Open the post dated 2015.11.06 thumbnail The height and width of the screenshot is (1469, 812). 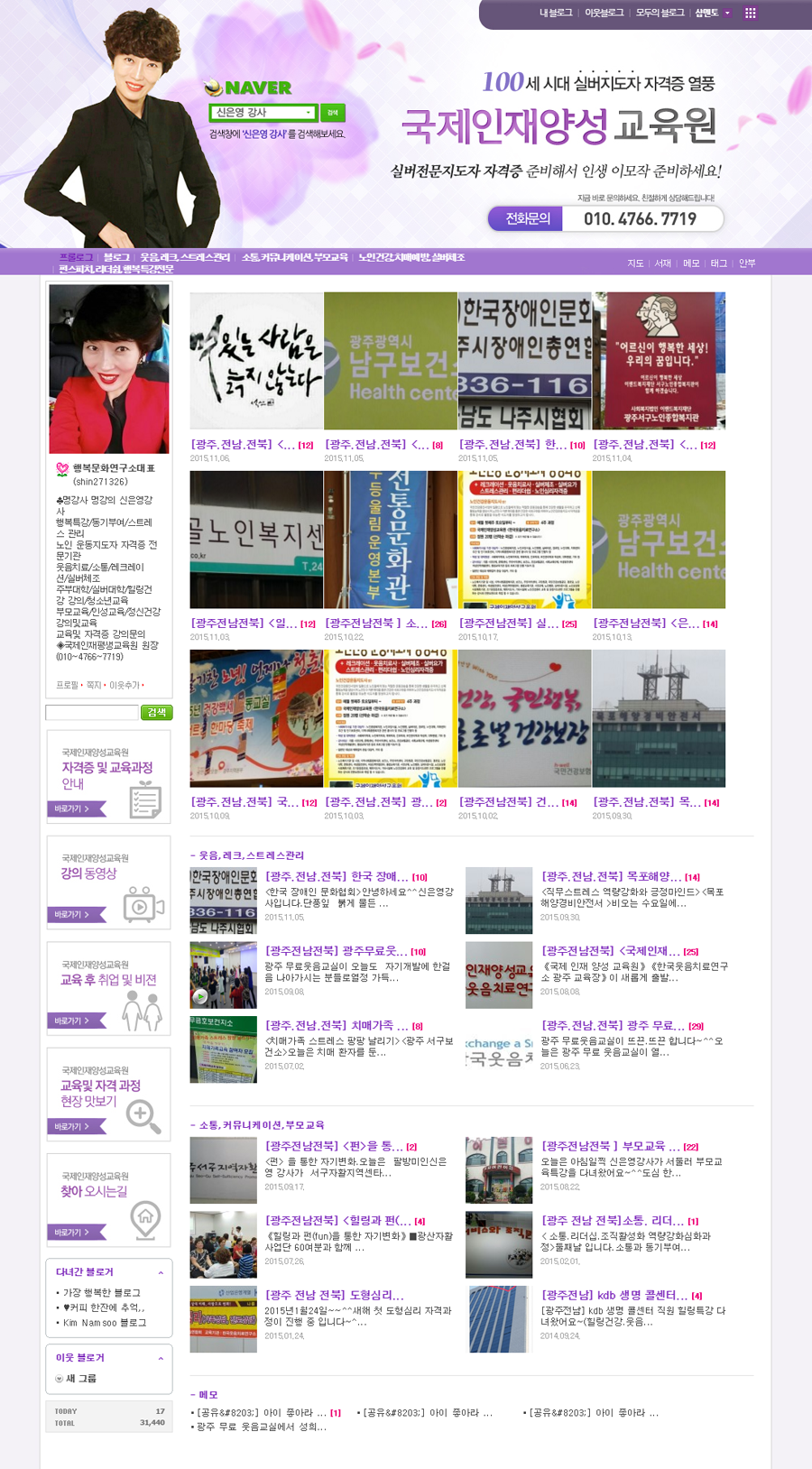(256, 360)
